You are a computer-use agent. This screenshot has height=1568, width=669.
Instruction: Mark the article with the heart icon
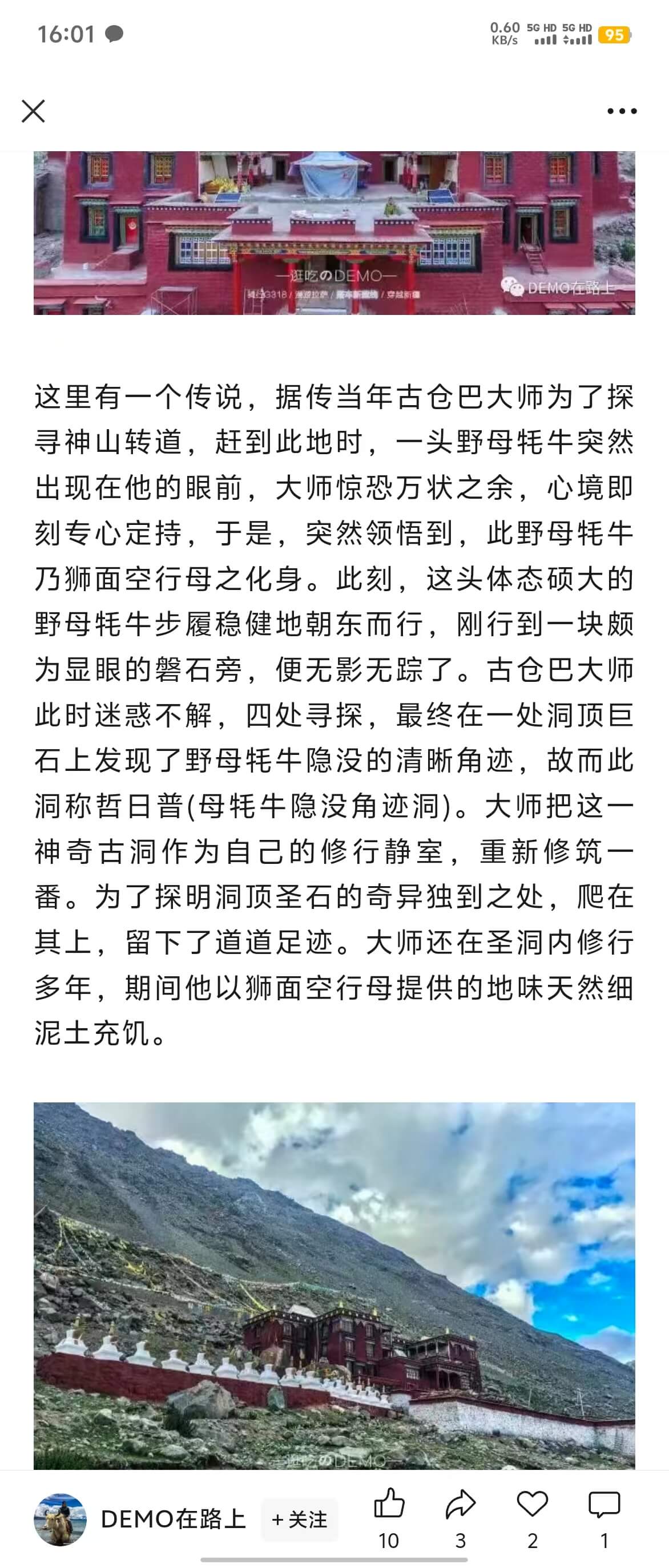[x=532, y=1505]
